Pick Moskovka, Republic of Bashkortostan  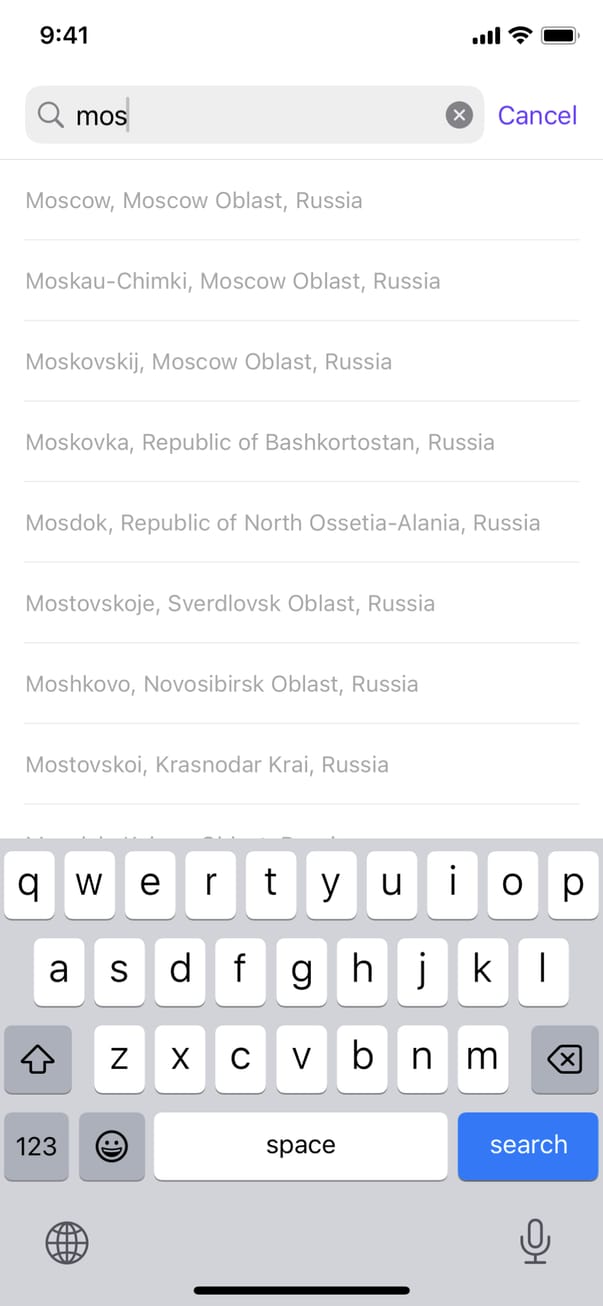260,442
